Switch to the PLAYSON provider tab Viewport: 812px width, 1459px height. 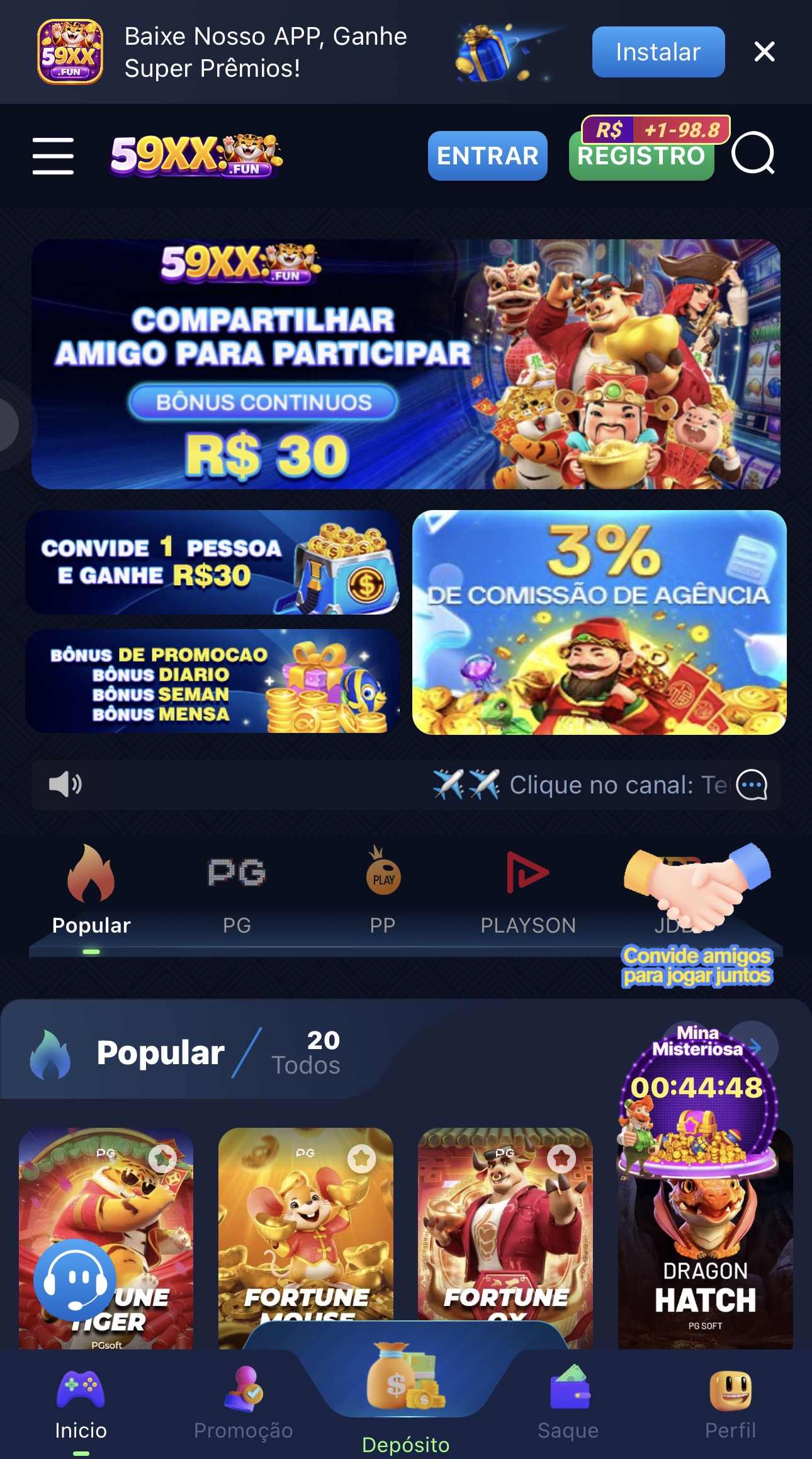[x=529, y=894]
